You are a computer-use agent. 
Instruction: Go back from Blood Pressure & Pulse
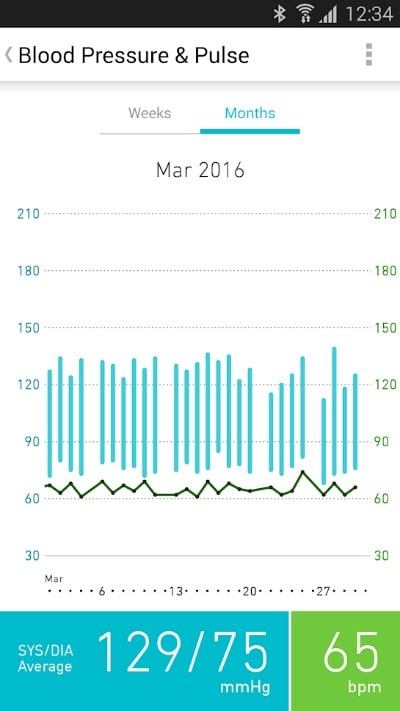click(8, 55)
